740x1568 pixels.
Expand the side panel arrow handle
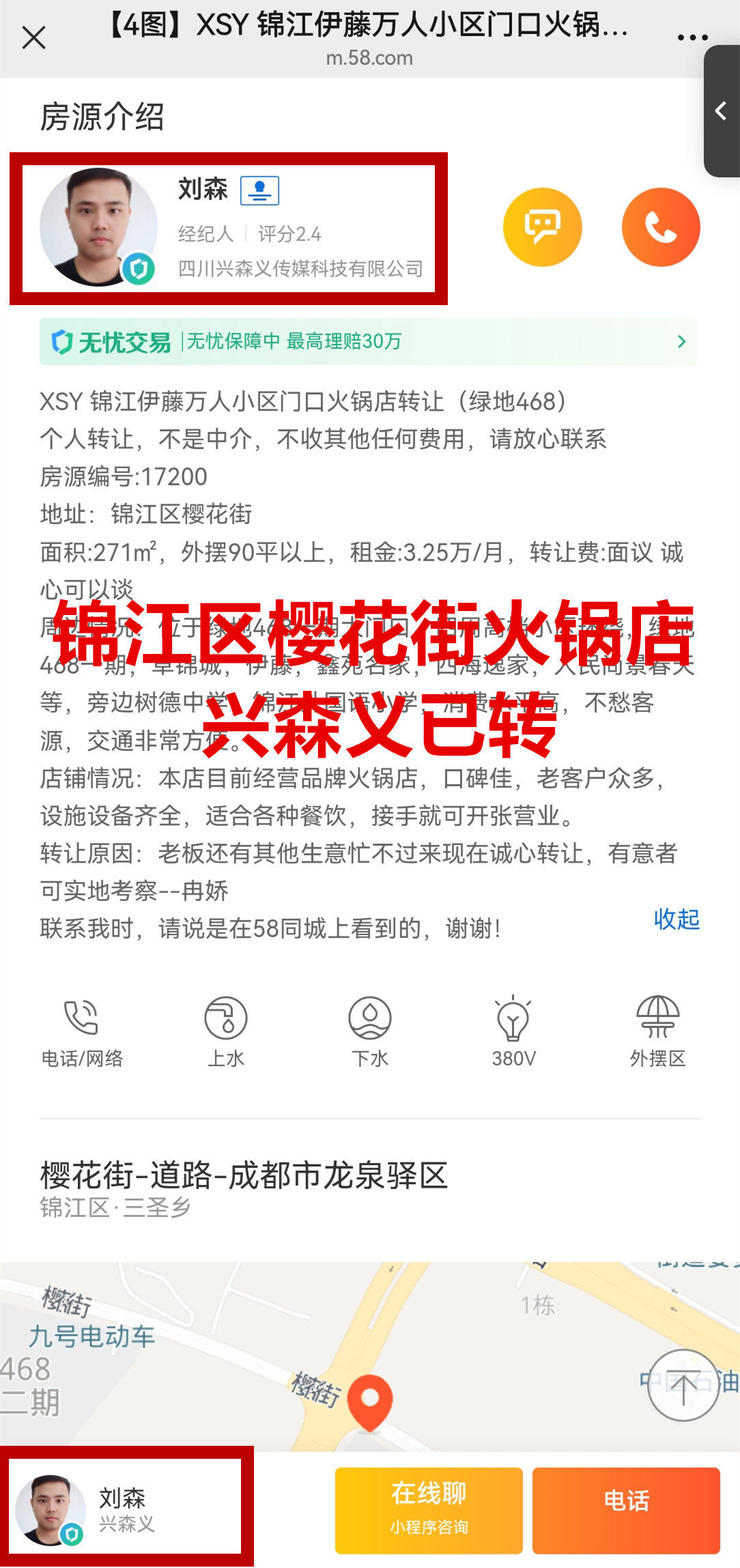point(722,111)
